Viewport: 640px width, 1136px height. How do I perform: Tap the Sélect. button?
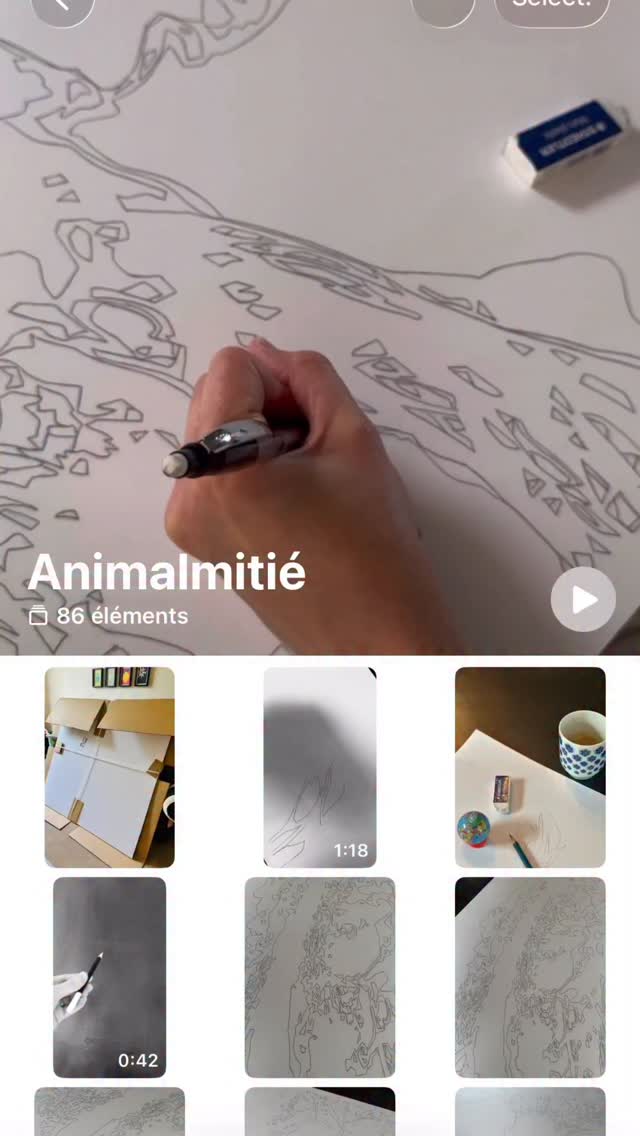(552, 8)
